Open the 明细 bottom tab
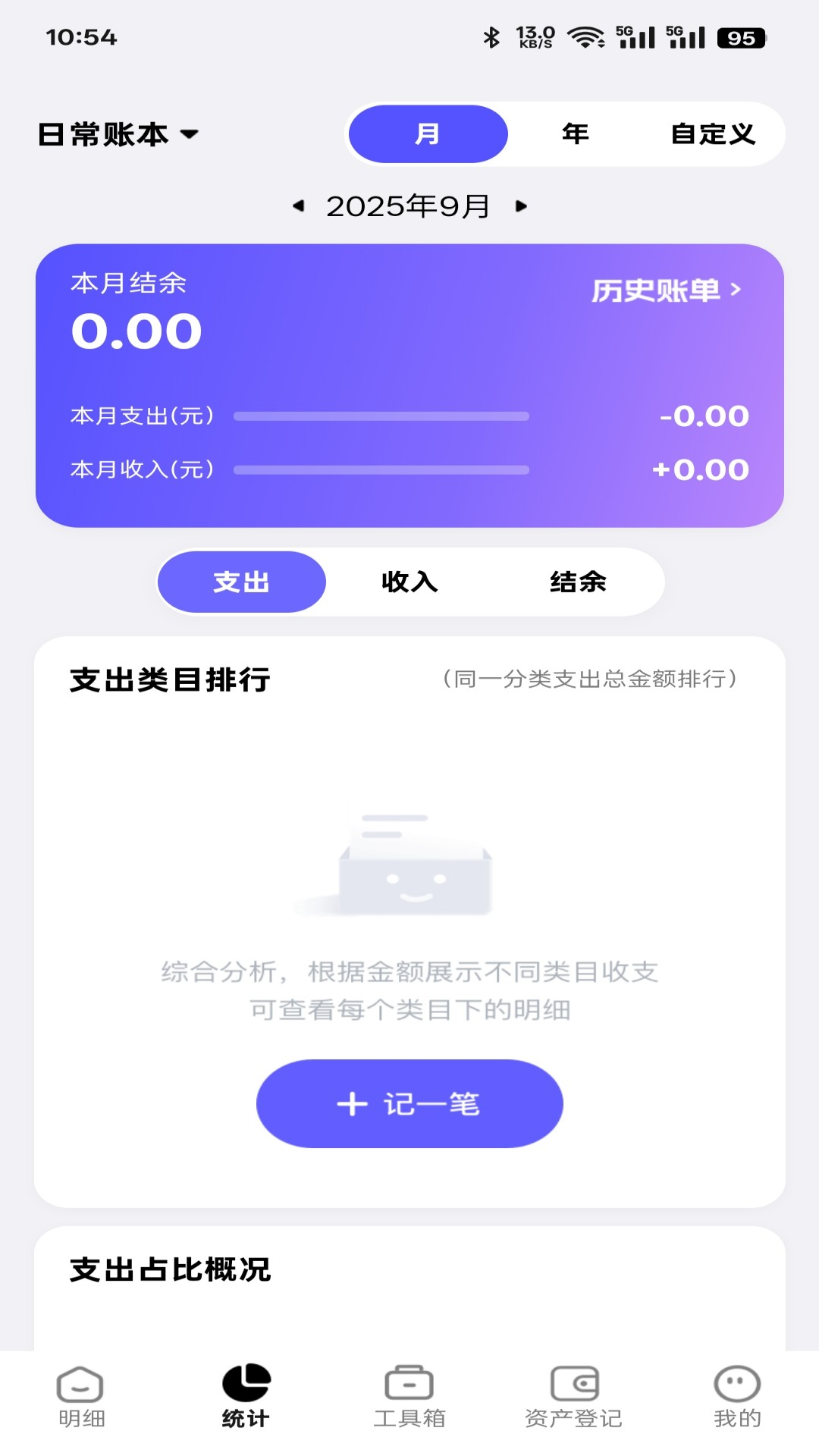 click(x=81, y=1398)
